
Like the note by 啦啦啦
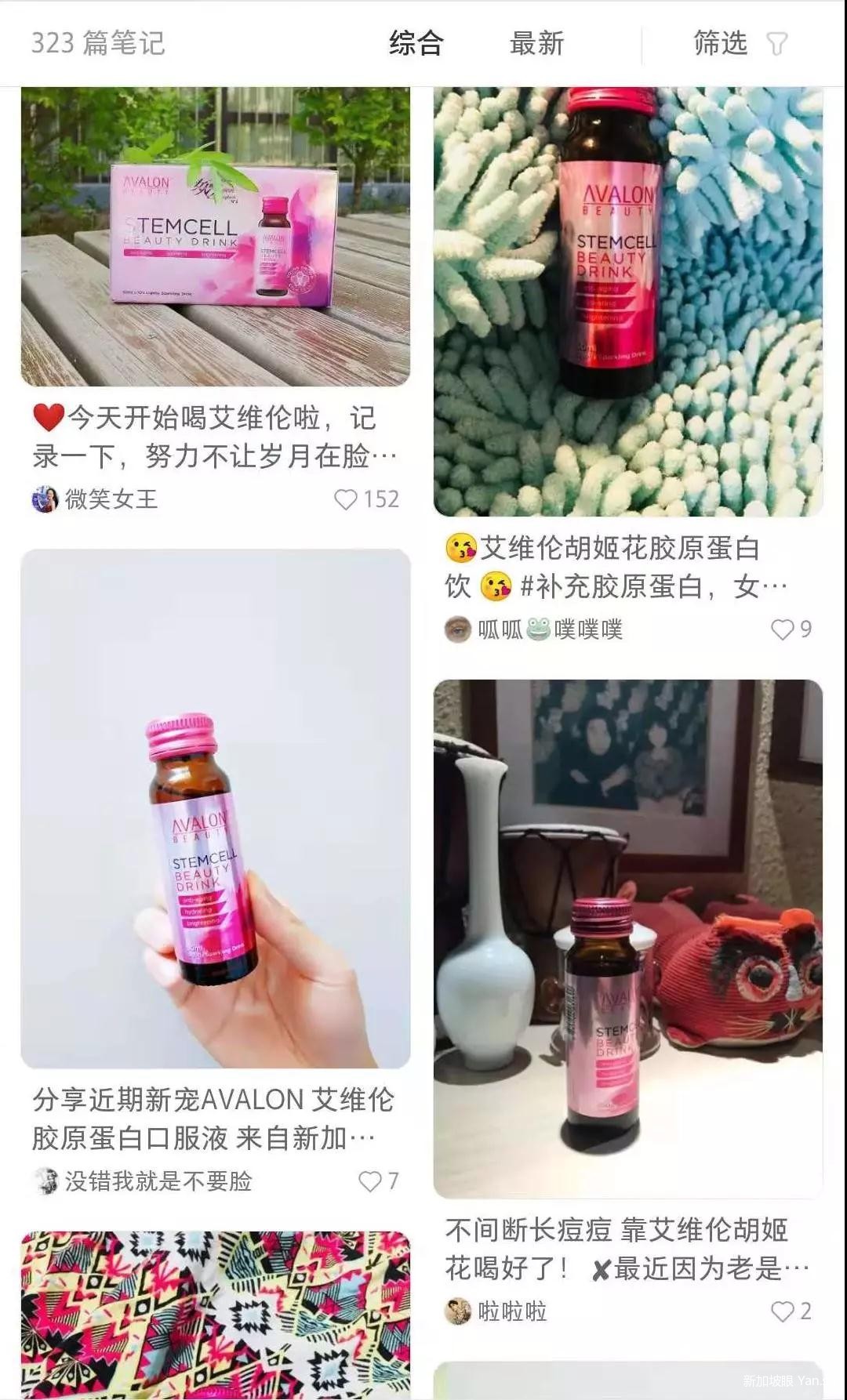[x=783, y=1311]
